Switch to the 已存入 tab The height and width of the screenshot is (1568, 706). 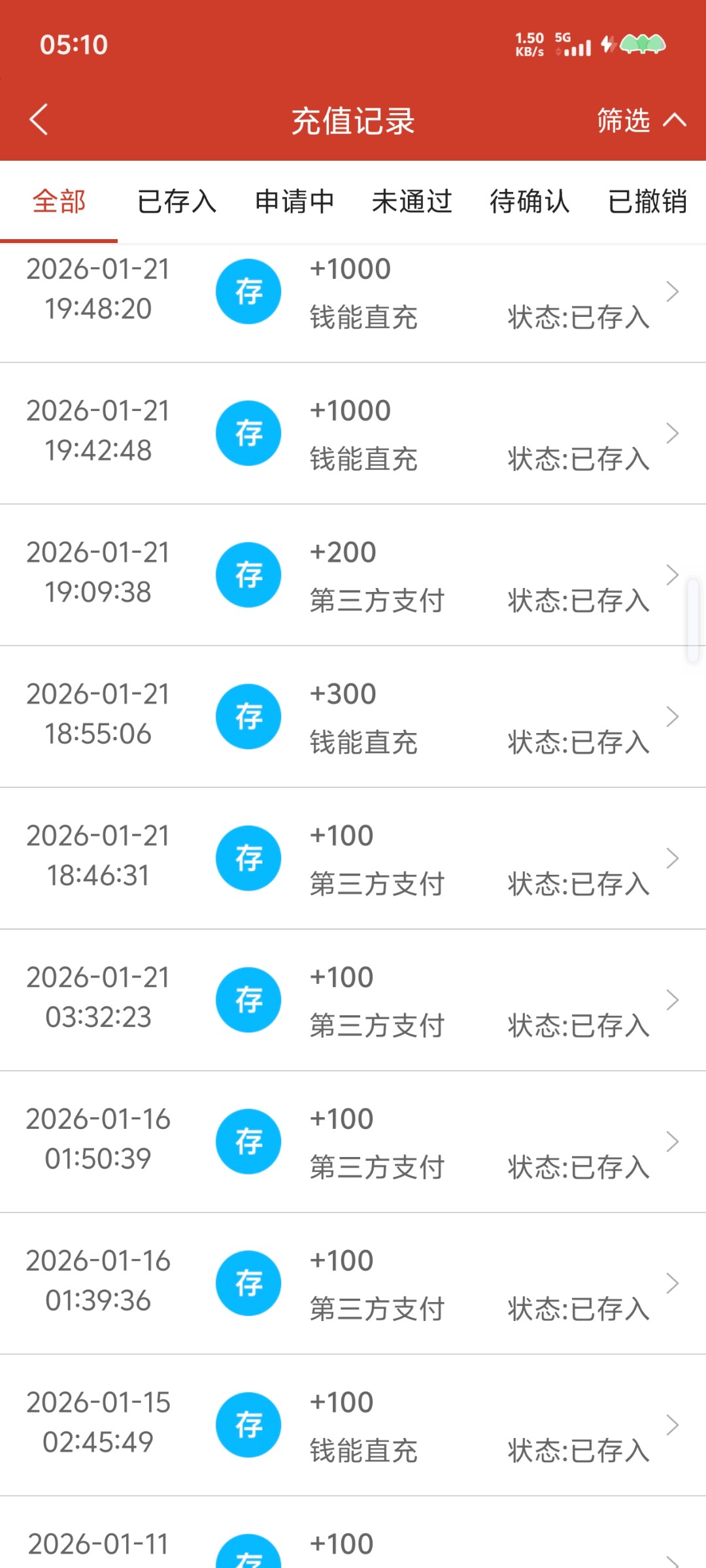[x=176, y=201]
